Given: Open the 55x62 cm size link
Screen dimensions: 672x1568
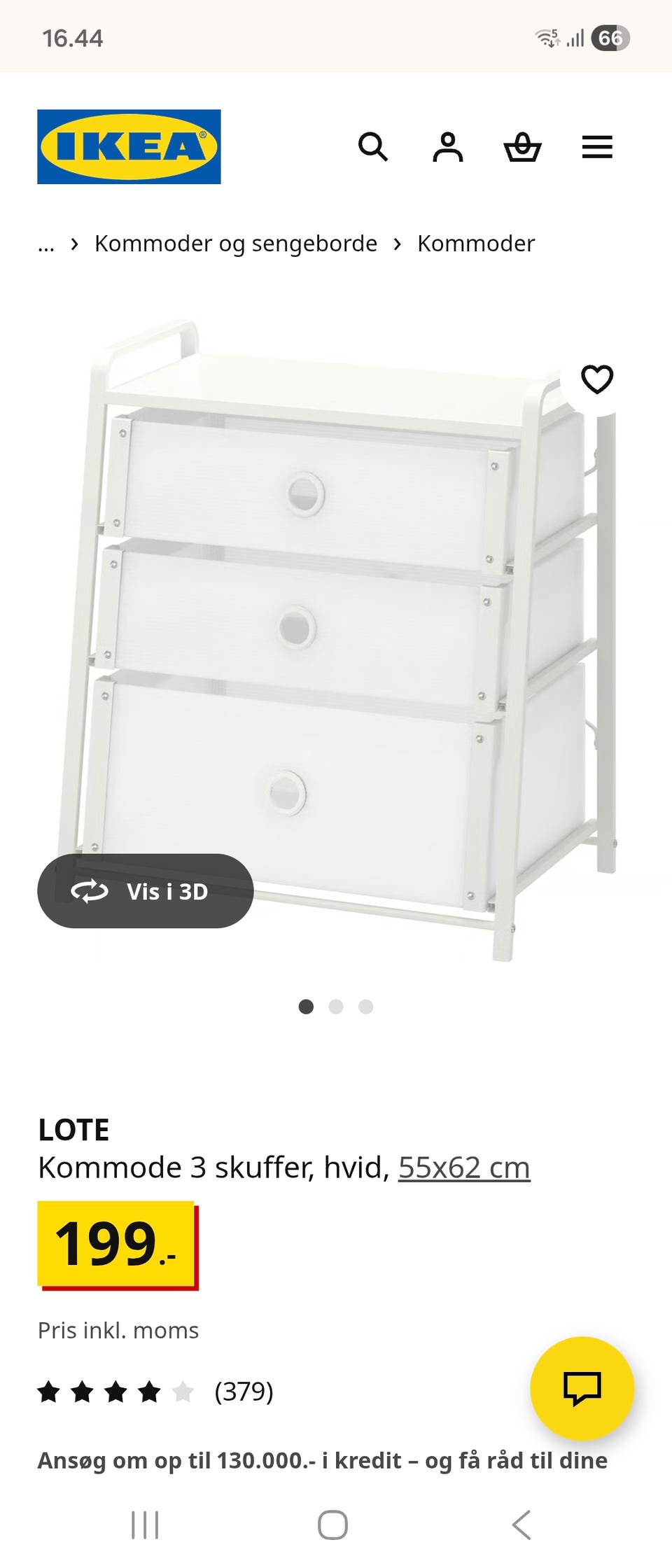Looking at the screenshot, I should [464, 1168].
